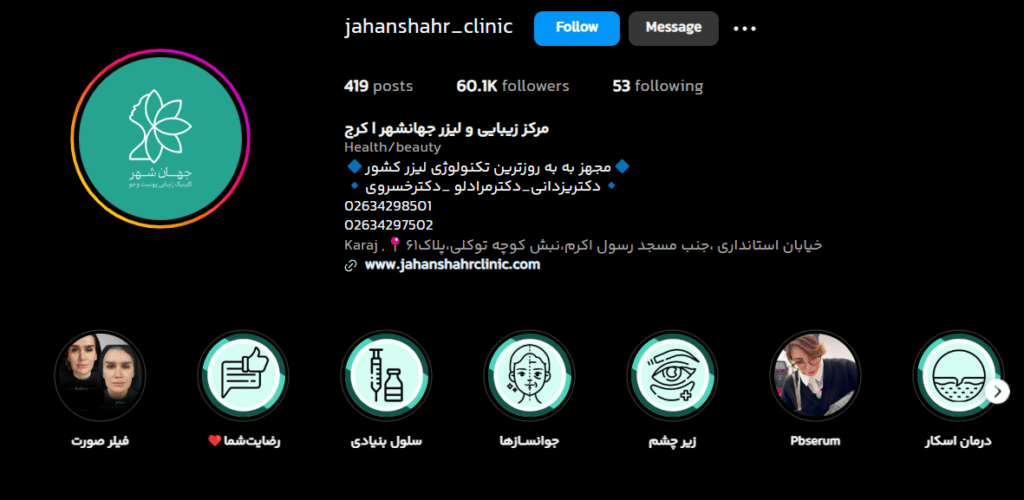The height and width of the screenshot is (500, 1024).
Task: Follow the jahanshahr_clinic account
Action: pyautogui.click(x=576, y=28)
